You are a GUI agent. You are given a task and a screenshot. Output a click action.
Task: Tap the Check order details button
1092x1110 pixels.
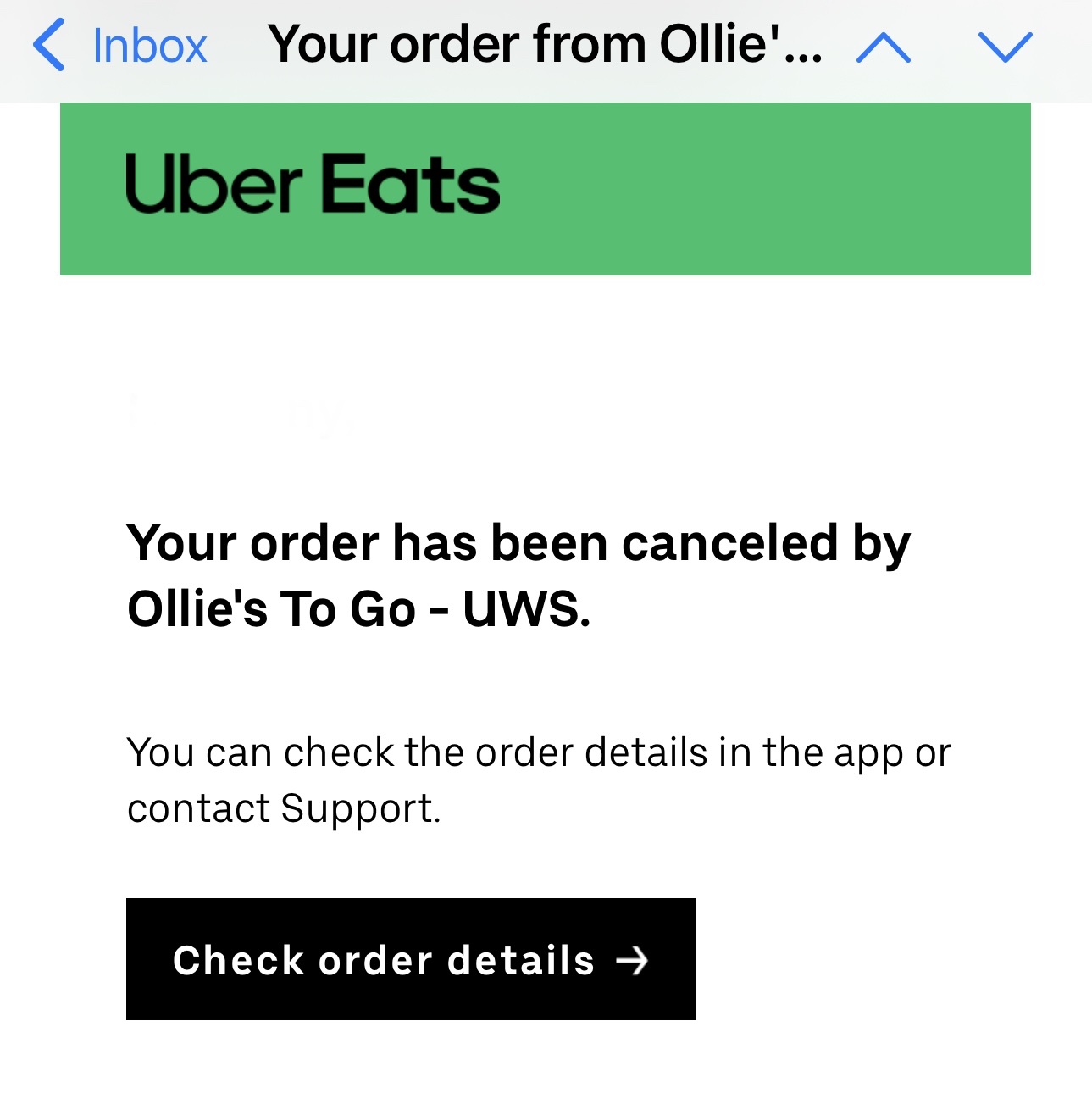click(x=411, y=959)
